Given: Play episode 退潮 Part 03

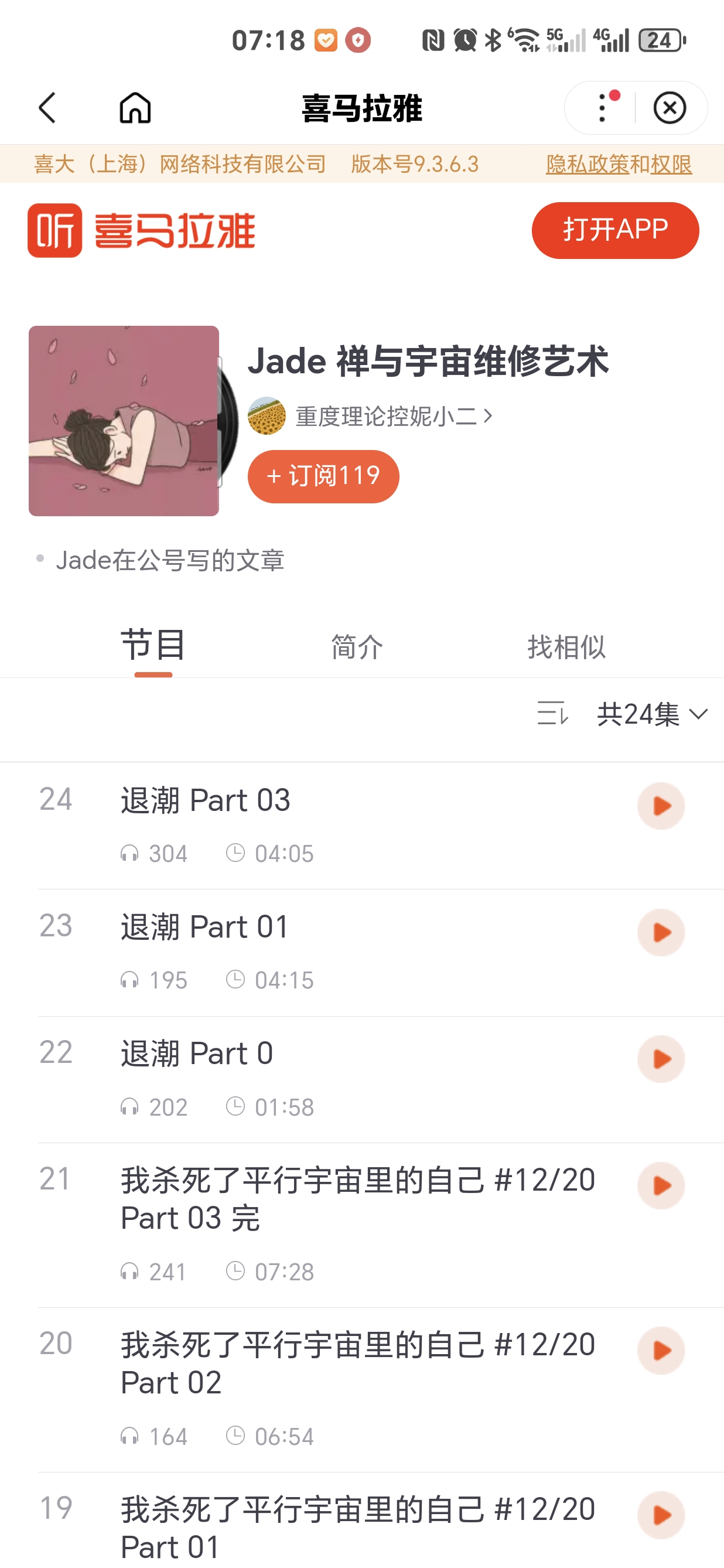Looking at the screenshot, I should tap(661, 806).
